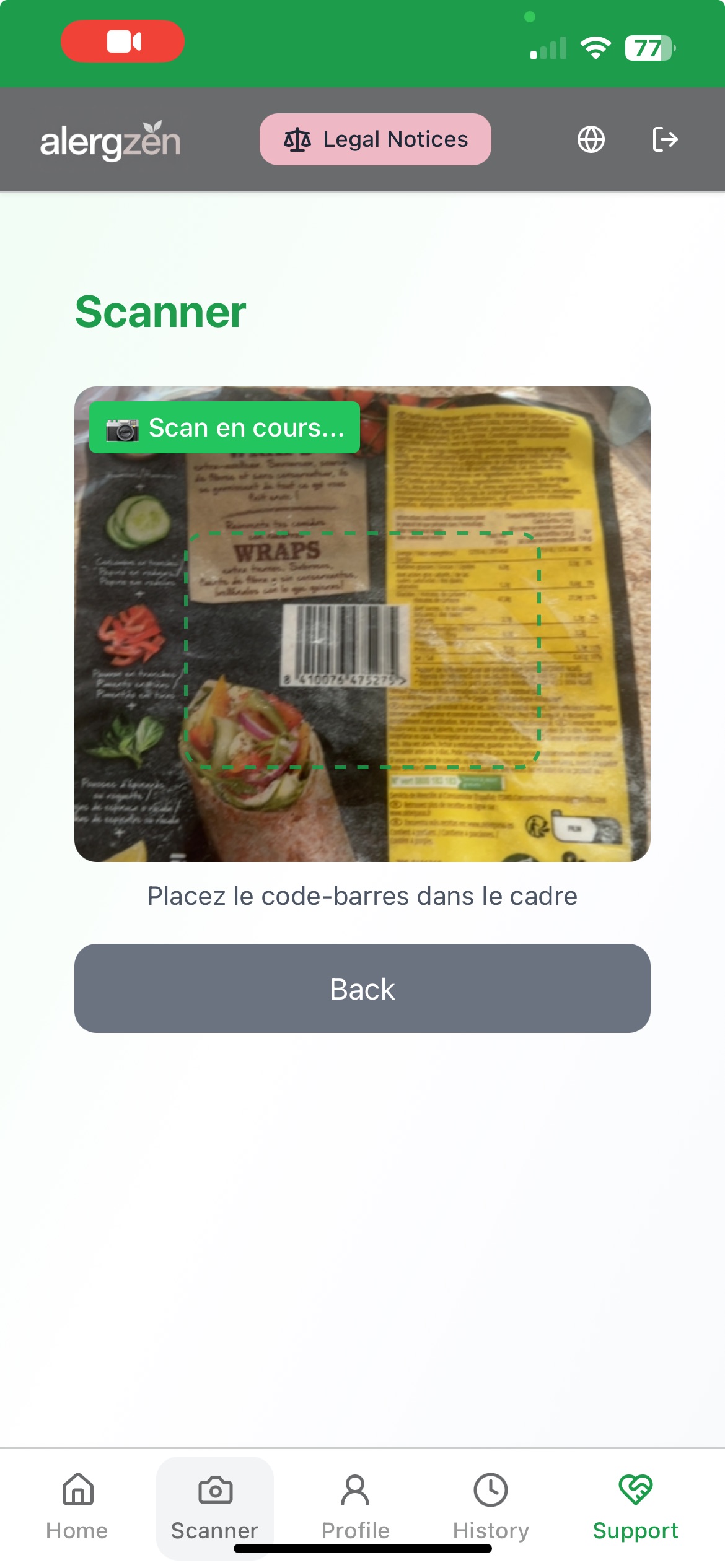Tap the red screen recording indicator
The height and width of the screenshot is (1568, 725).
pos(123,41)
